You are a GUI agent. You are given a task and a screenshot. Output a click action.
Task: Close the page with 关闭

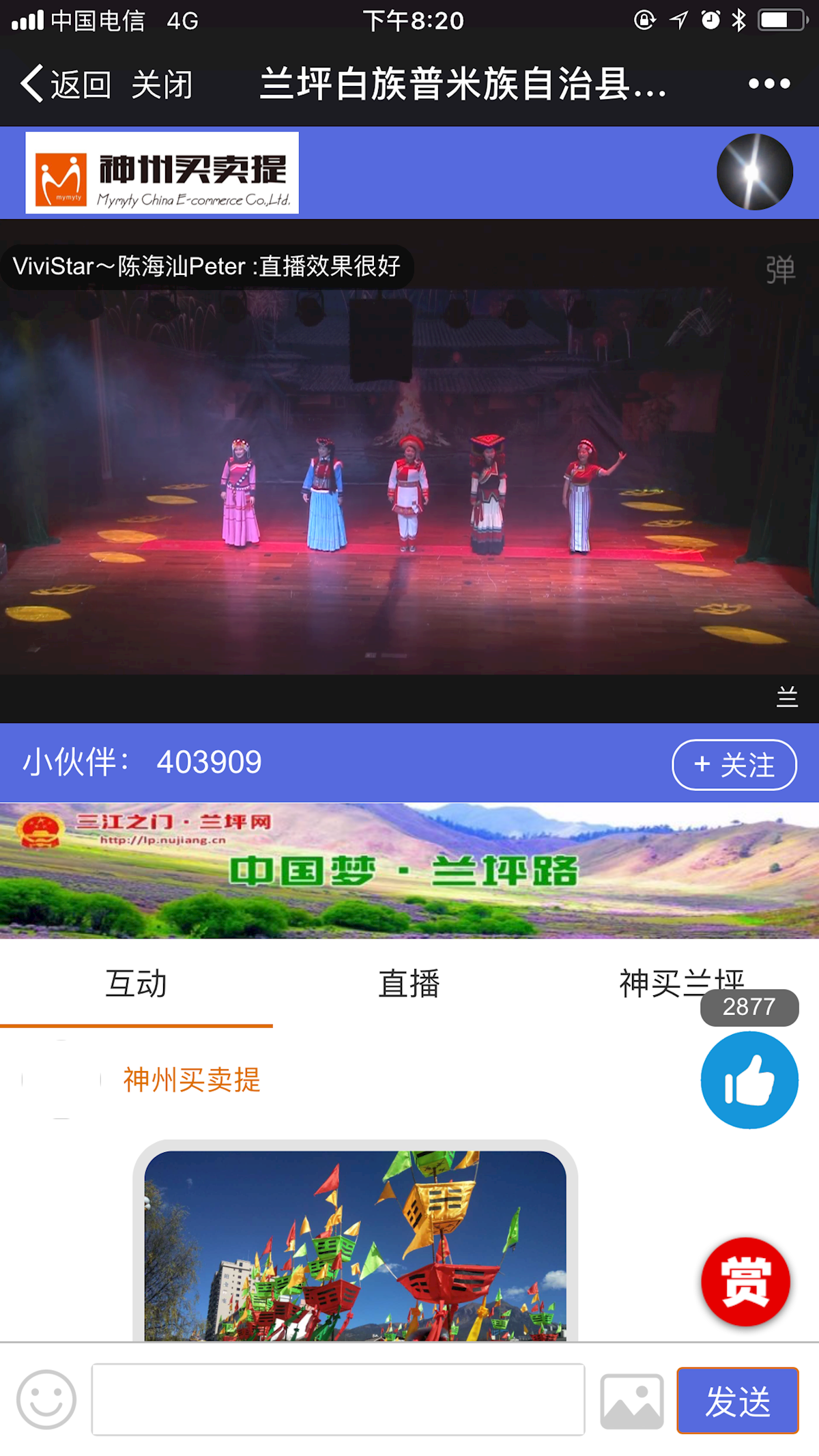(x=162, y=85)
